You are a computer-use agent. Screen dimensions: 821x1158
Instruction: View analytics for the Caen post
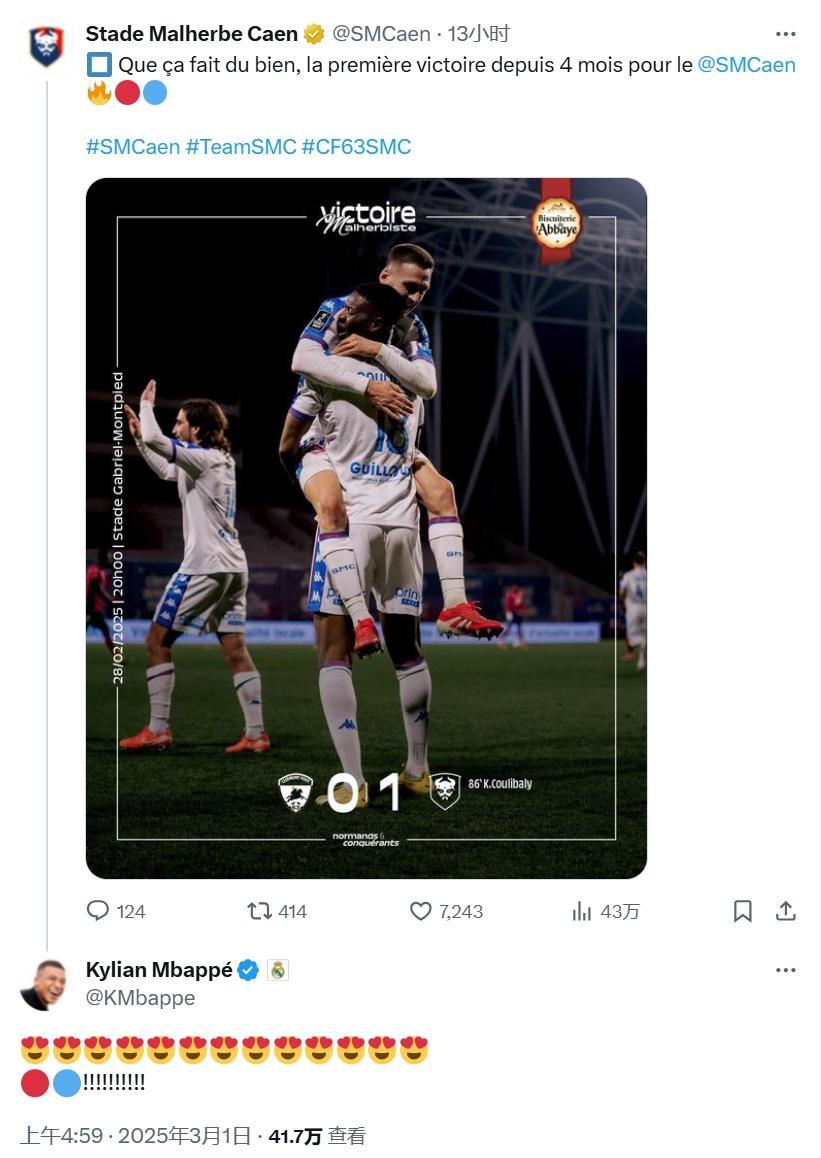pyautogui.click(x=582, y=911)
